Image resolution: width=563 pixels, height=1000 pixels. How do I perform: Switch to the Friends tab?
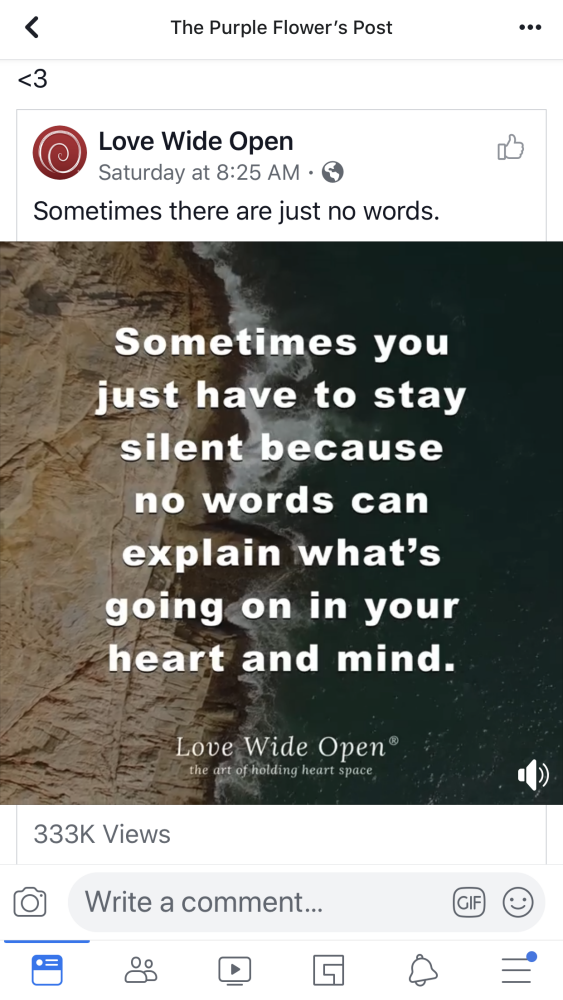141,970
